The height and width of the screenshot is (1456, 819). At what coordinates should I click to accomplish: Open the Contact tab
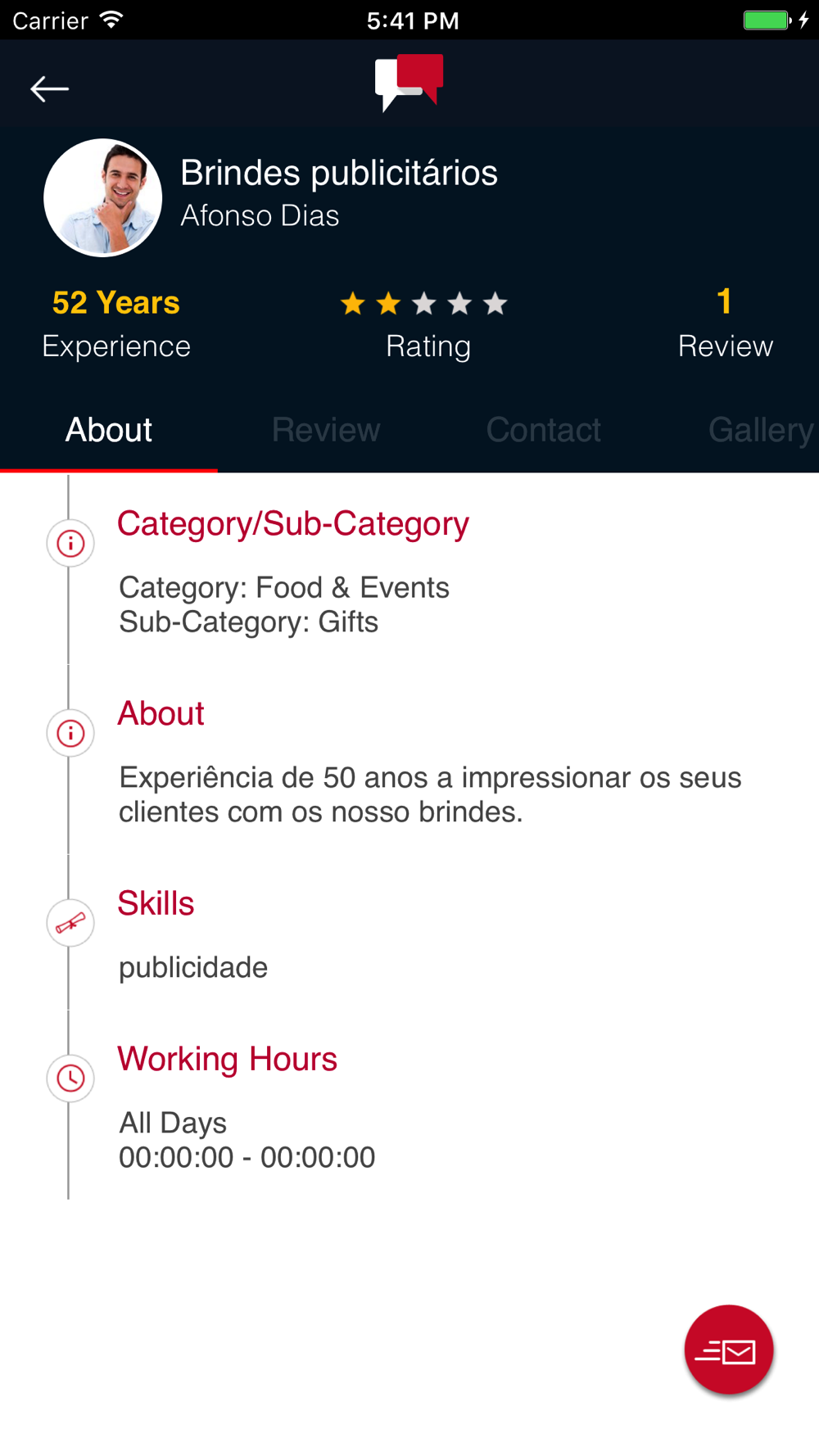[x=544, y=430]
